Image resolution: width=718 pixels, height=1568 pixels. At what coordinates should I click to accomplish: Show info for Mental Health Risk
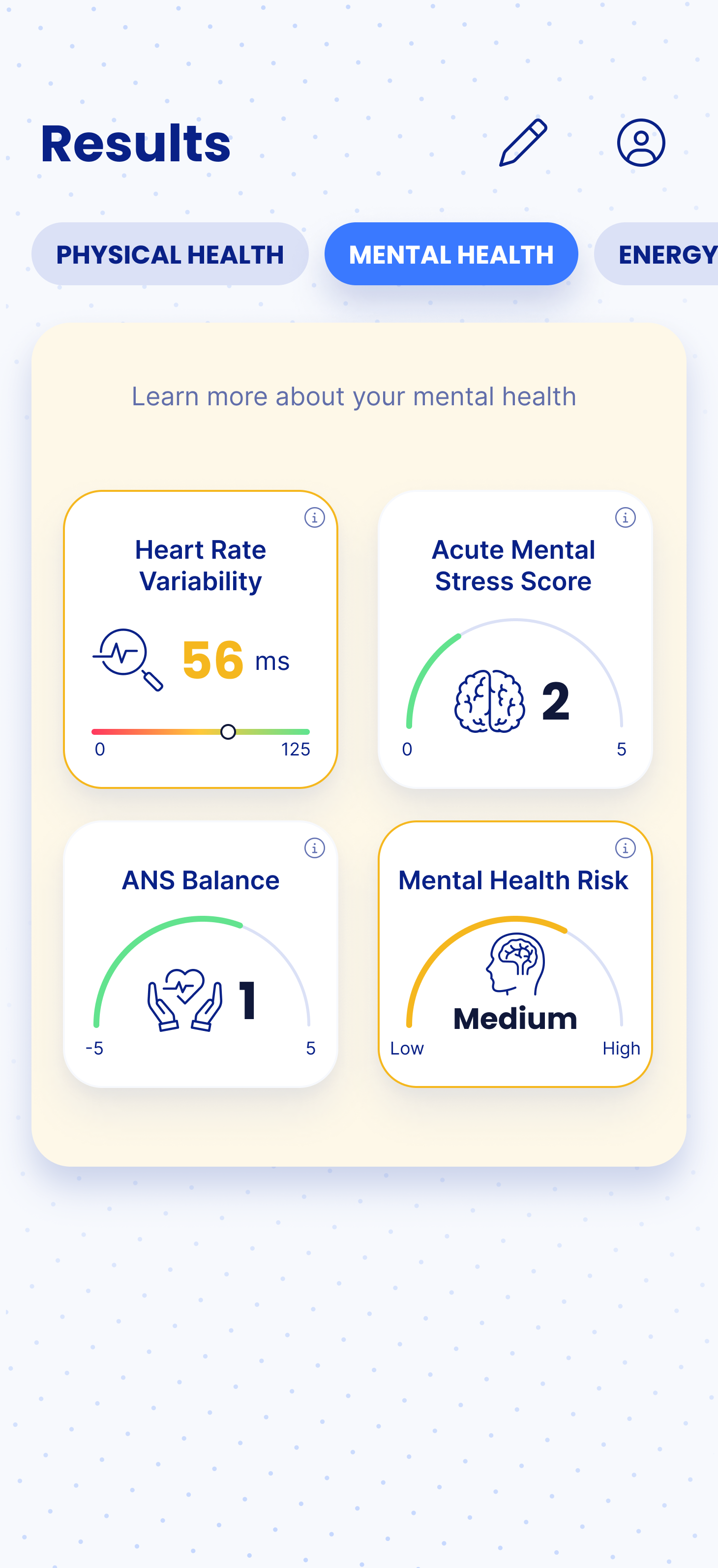pyautogui.click(x=625, y=848)
